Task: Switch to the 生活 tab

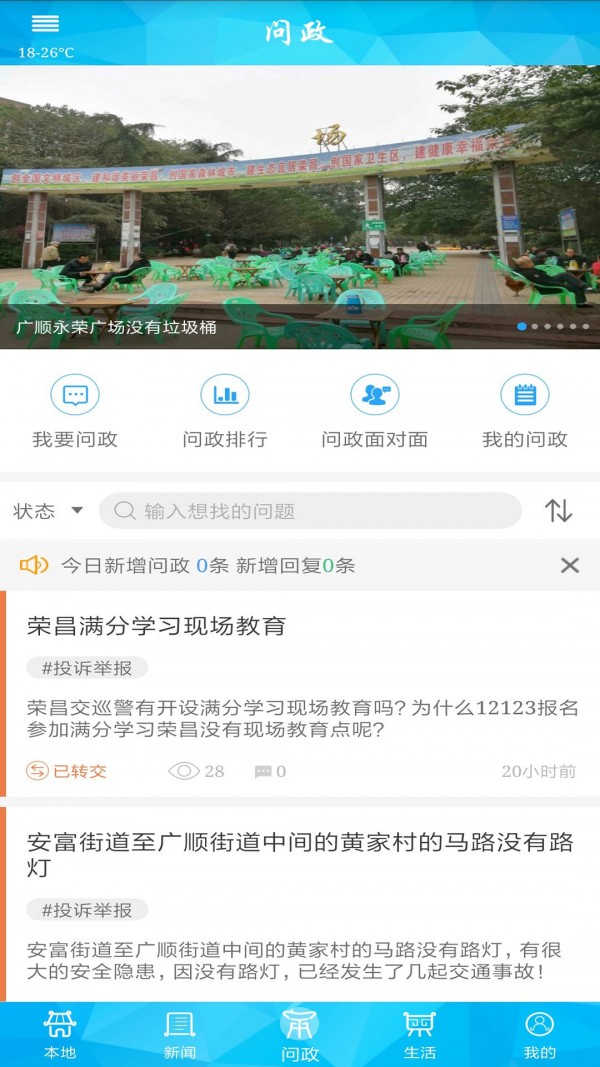Action: click(420, 1035)
